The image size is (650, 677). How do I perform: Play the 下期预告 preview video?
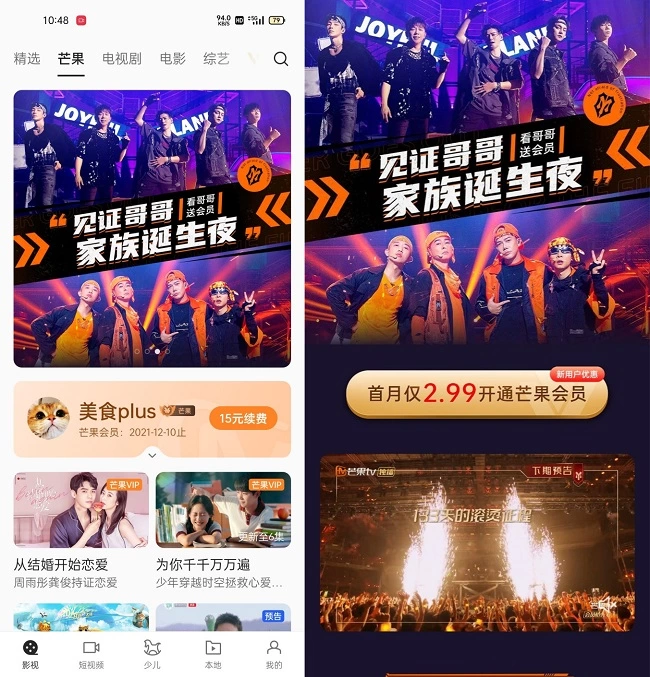(476, 545)
